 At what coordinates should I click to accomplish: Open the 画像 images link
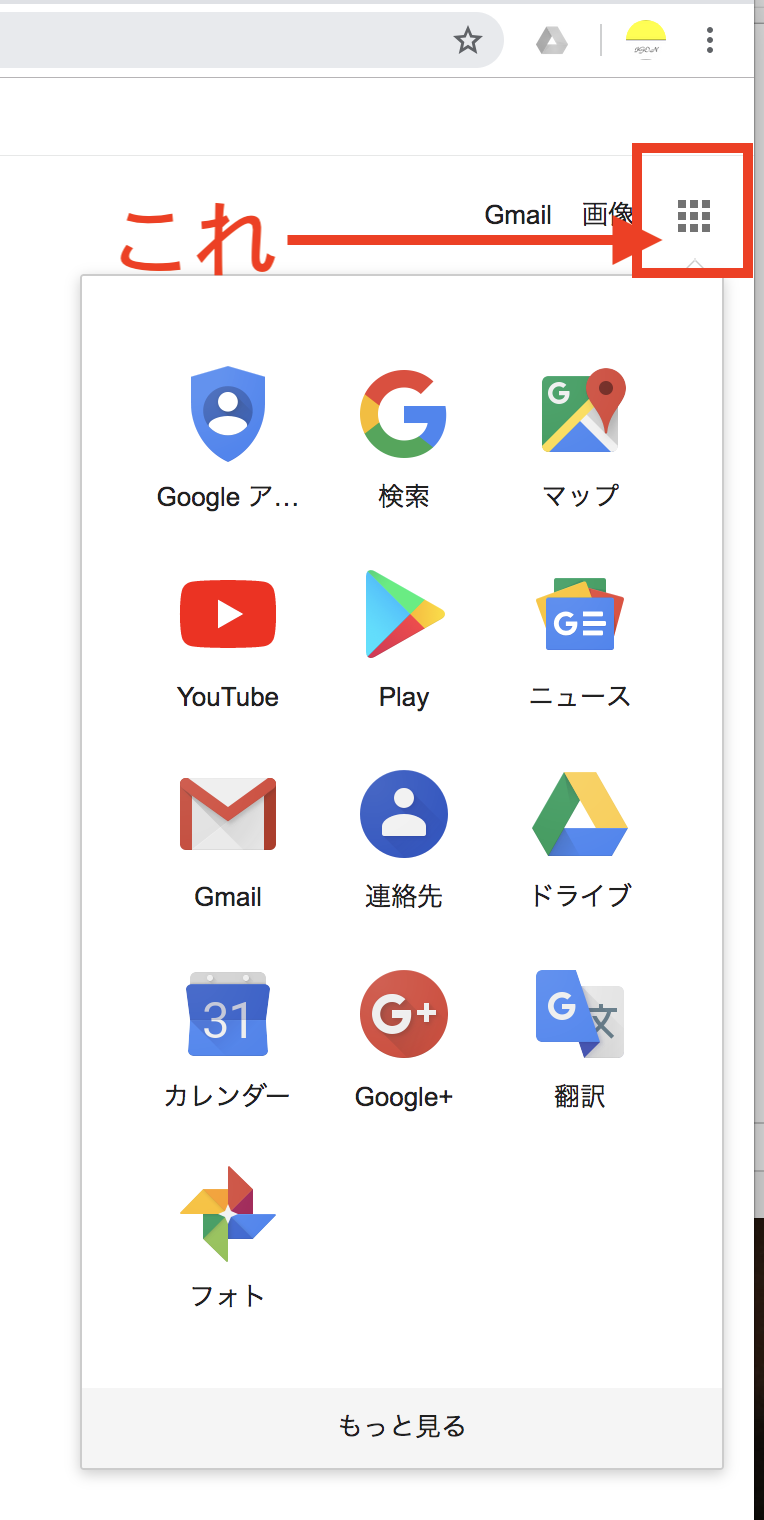pyautogui.click(x=607, y=215)
